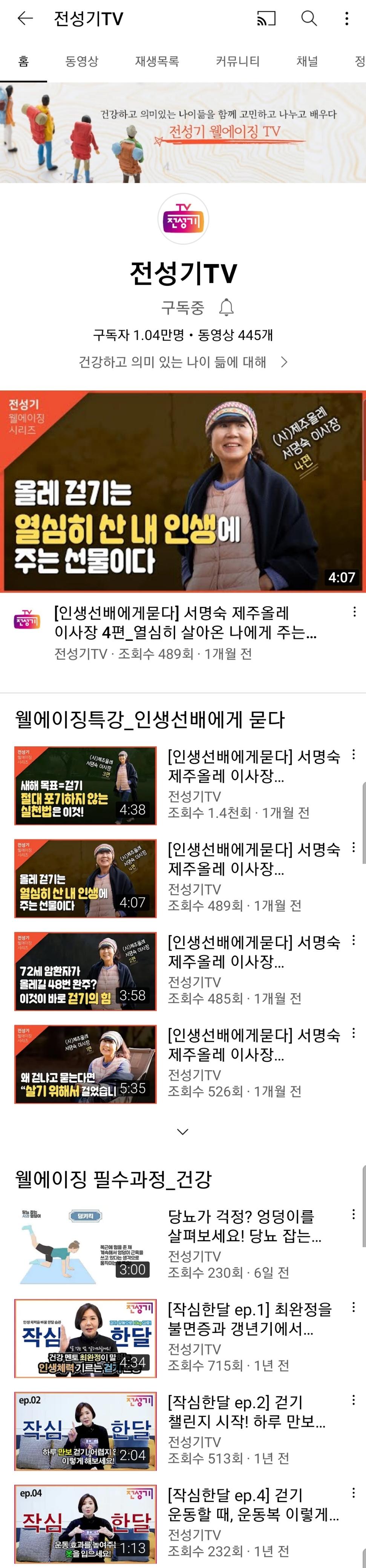366x1568 pixels.
Task: Open the top-right overflow menu
Action: 346,19
